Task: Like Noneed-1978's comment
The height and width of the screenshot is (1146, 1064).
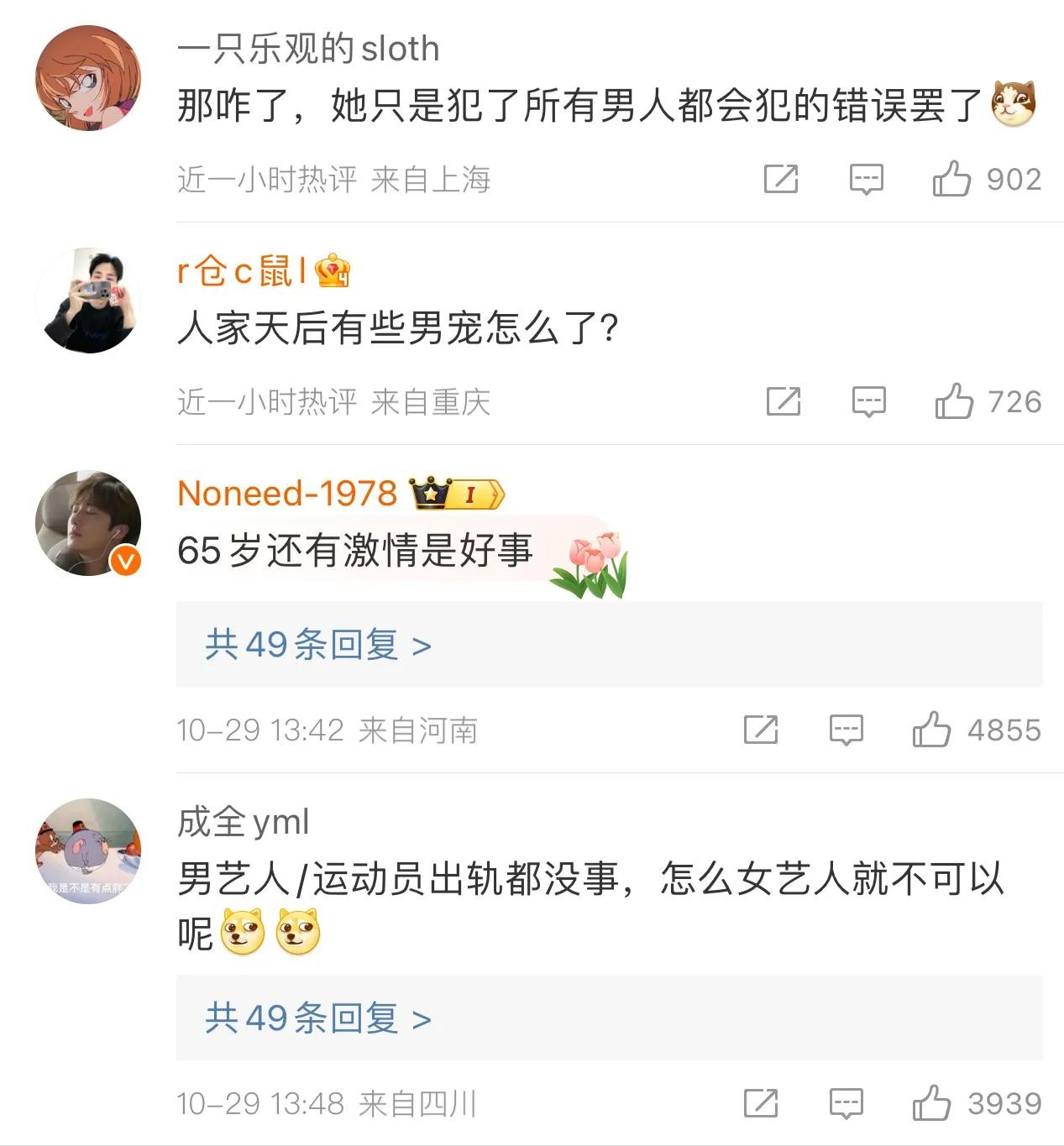Action: 931,730
